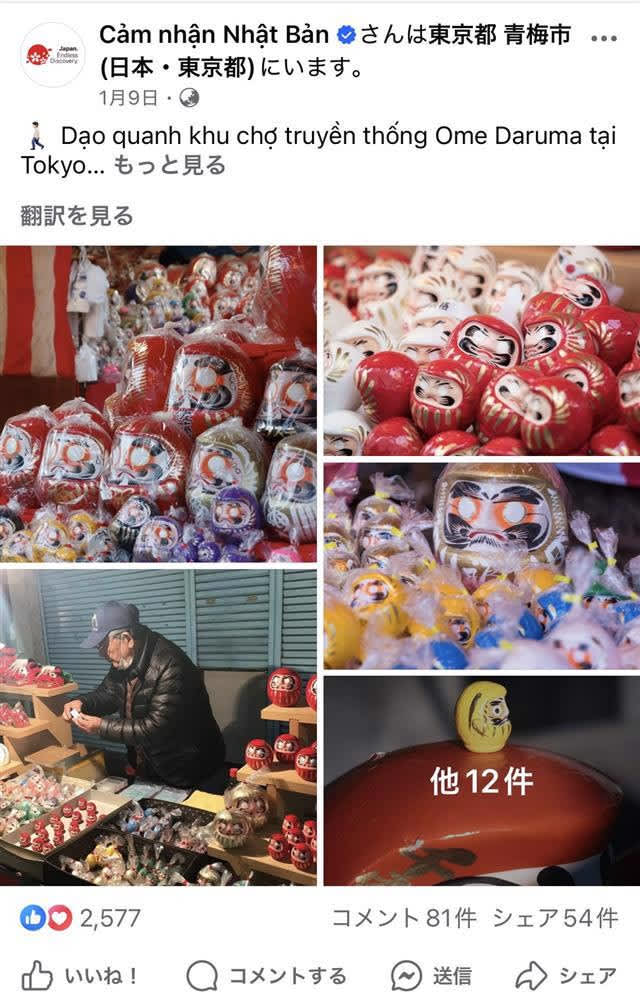Viewport: 640px width, 1005px height.
Task: Open the large wrapped daruma stall photo
Action: [158, 403]
